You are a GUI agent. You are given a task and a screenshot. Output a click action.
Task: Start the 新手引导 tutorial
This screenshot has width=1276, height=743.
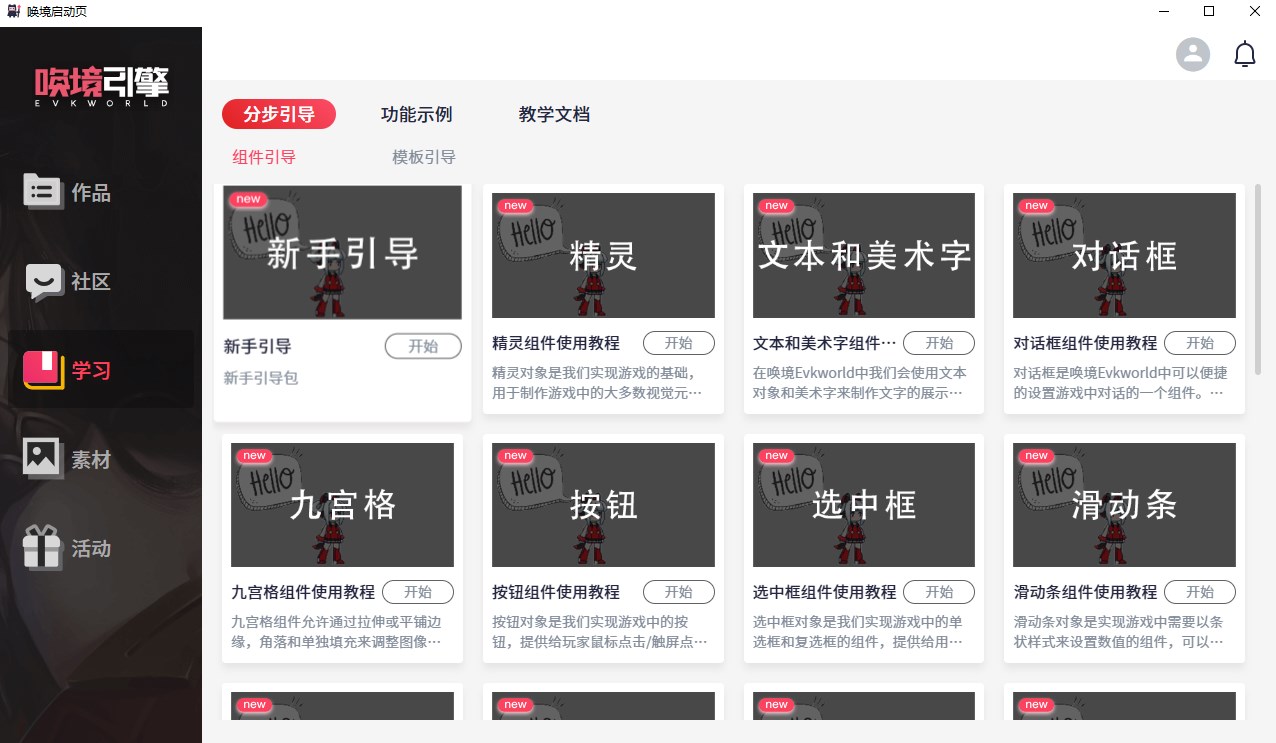[423, 346]
